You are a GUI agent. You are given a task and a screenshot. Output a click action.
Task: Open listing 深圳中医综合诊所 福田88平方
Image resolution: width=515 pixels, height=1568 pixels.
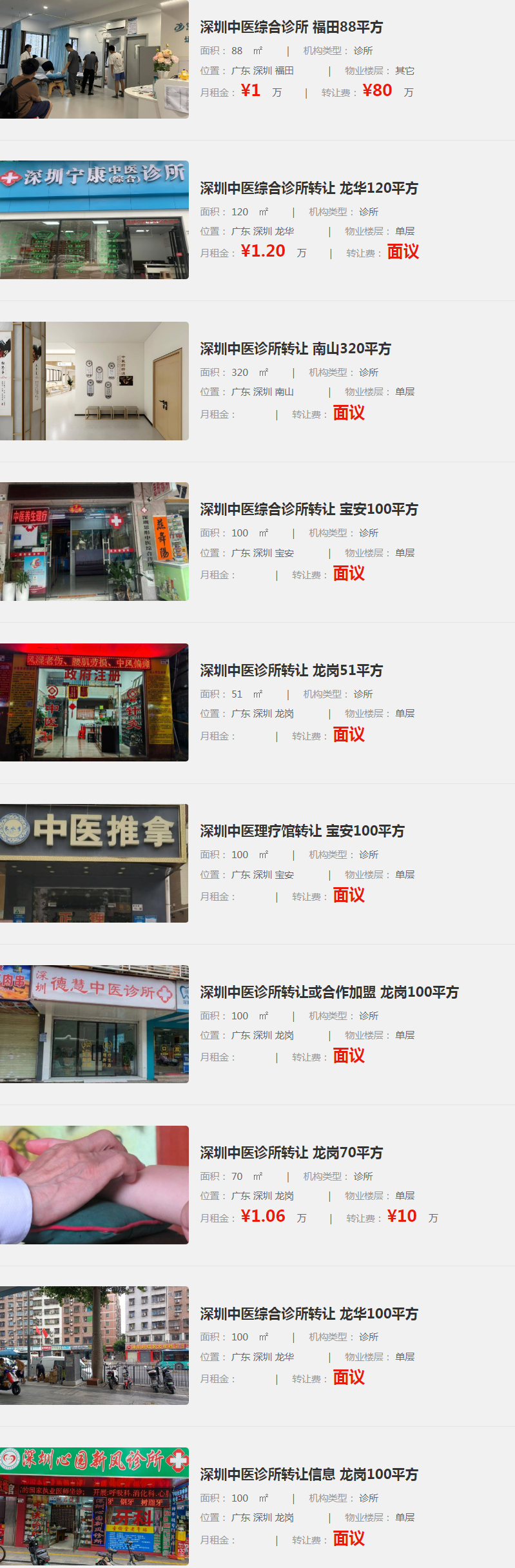[291, 27]
